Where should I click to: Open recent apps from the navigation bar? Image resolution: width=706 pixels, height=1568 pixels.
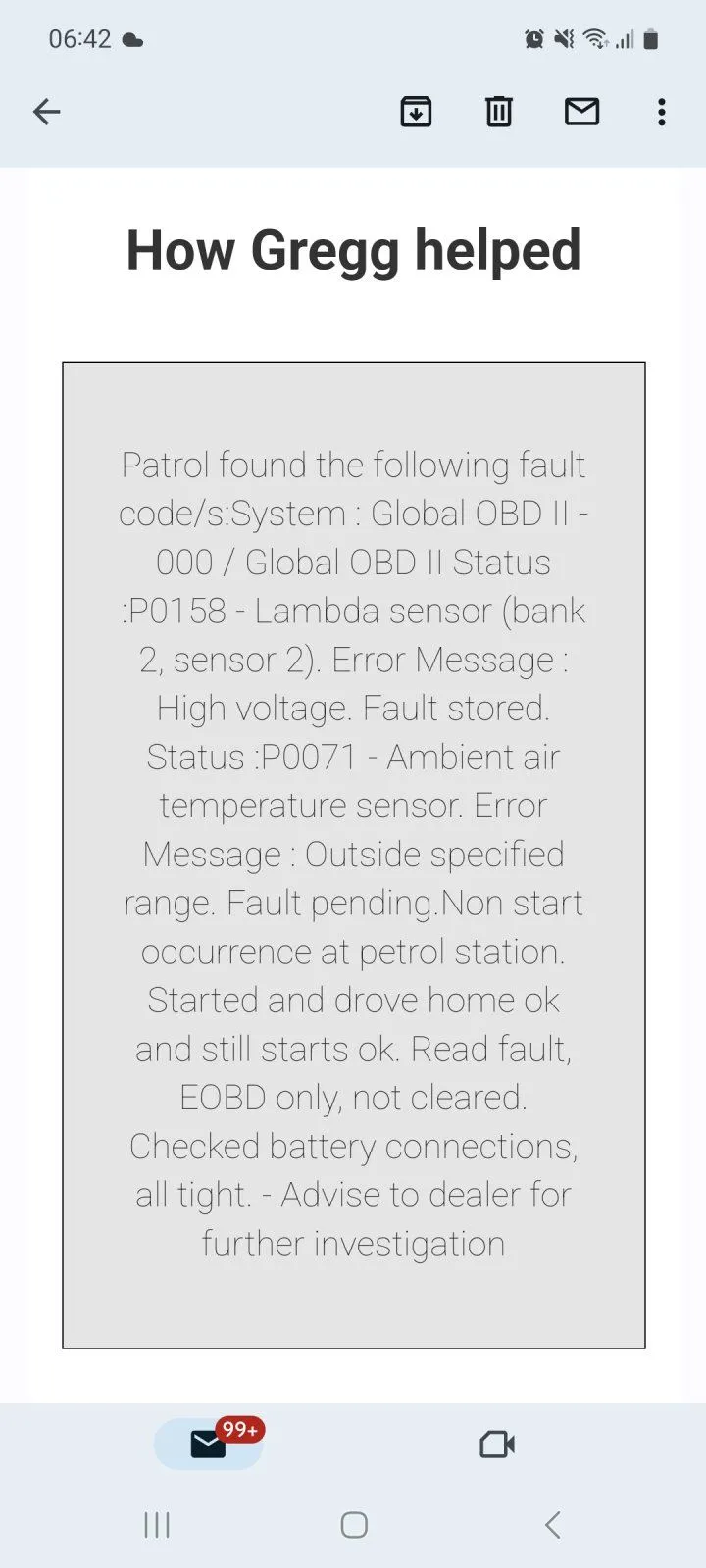157,1525
